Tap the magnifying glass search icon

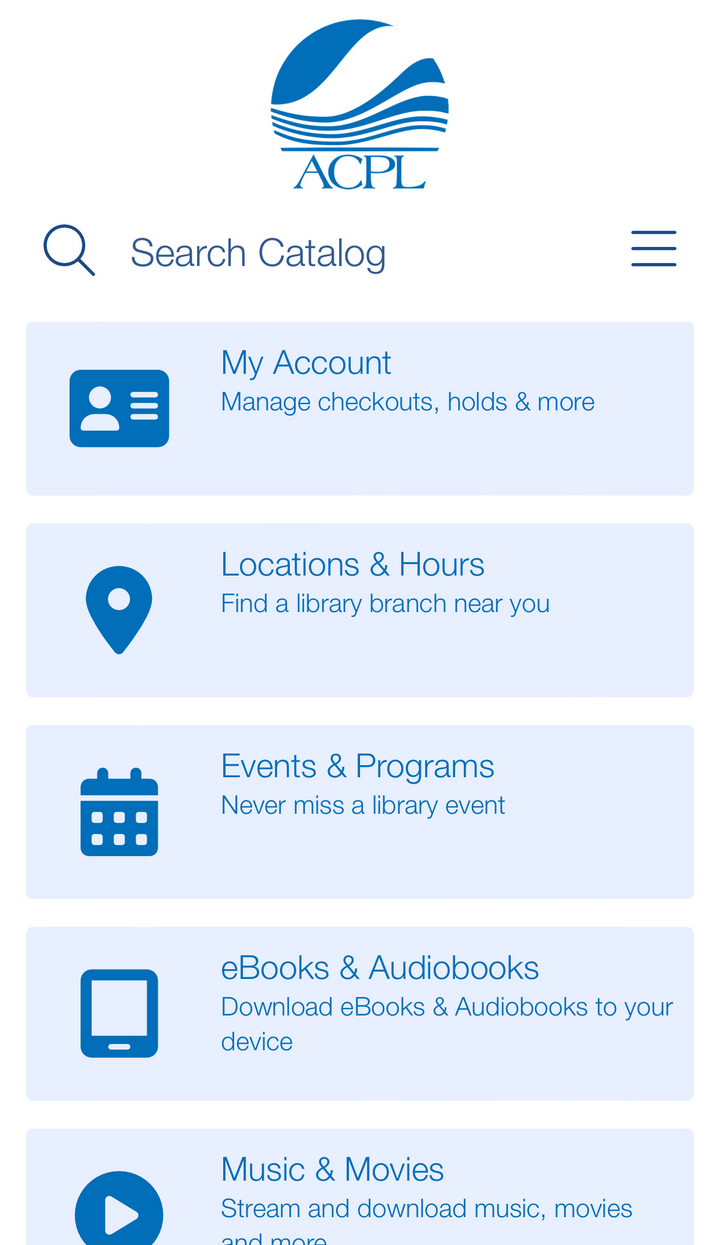69,250
